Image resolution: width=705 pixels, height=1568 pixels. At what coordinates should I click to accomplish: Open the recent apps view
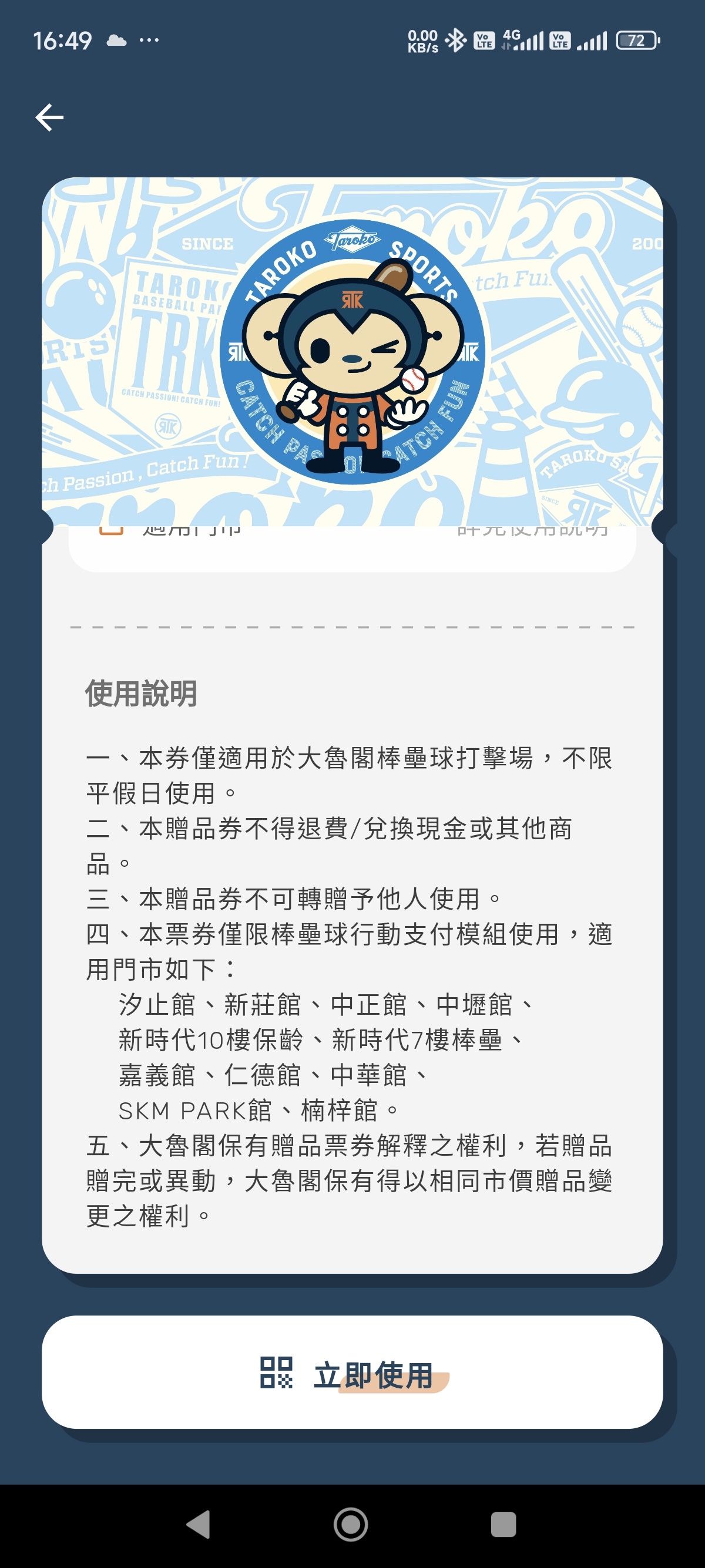click(x=503, y=1525)
